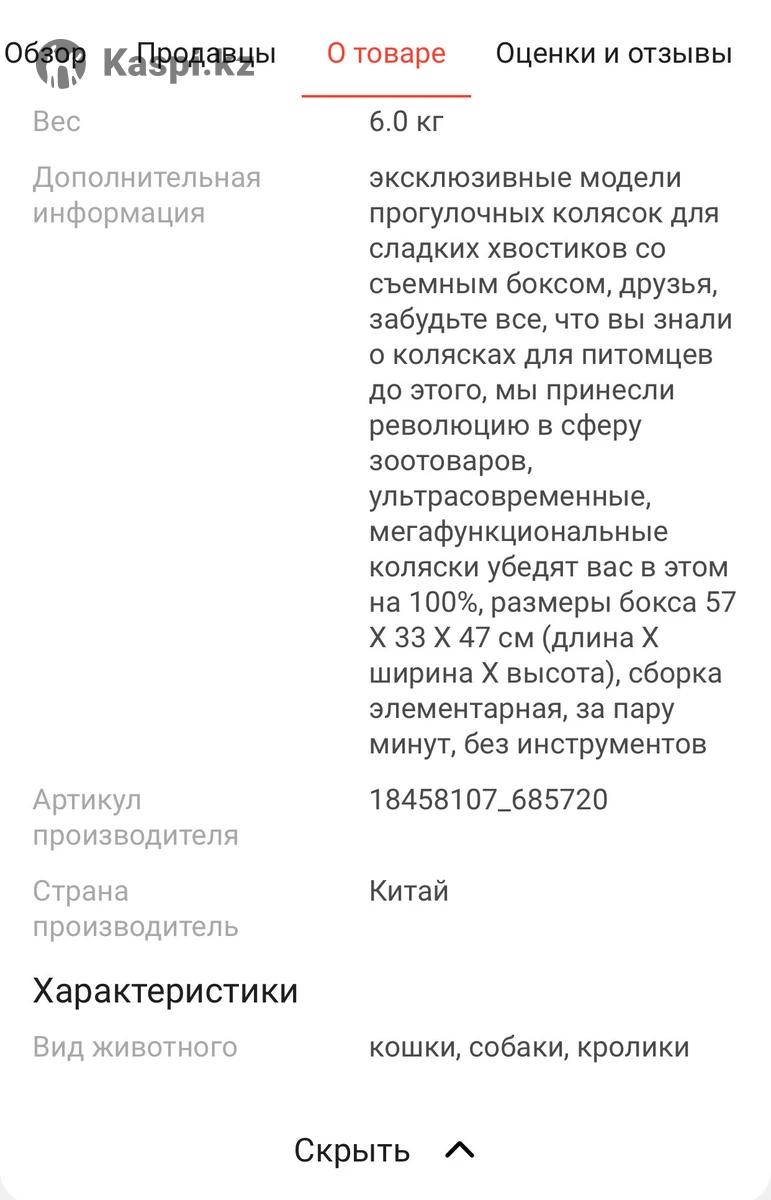Go to Оценки и отзывы tab
Screen dimensions: 771x1200
613,53
